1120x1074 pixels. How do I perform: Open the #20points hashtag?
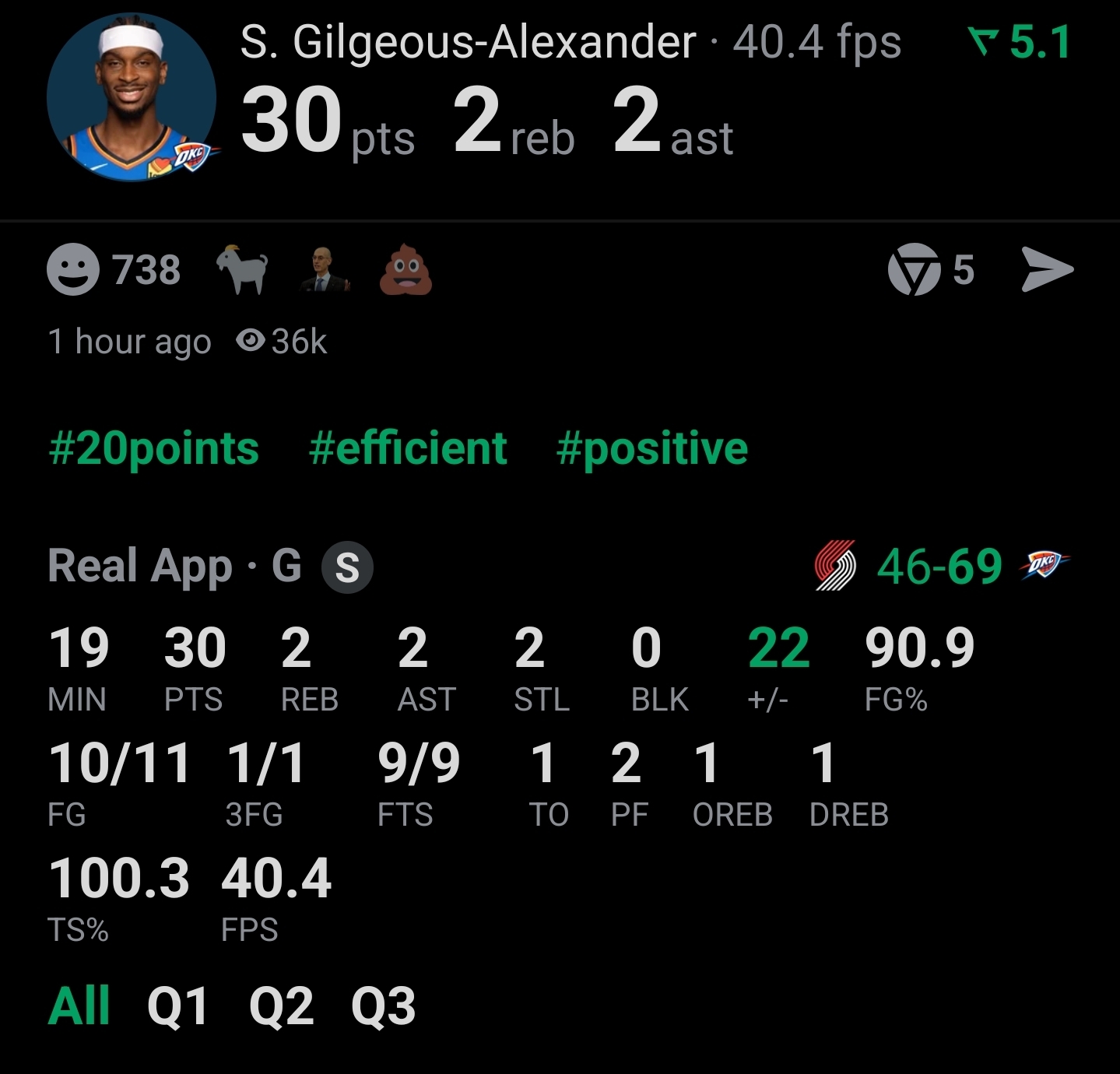pos(153,449)
